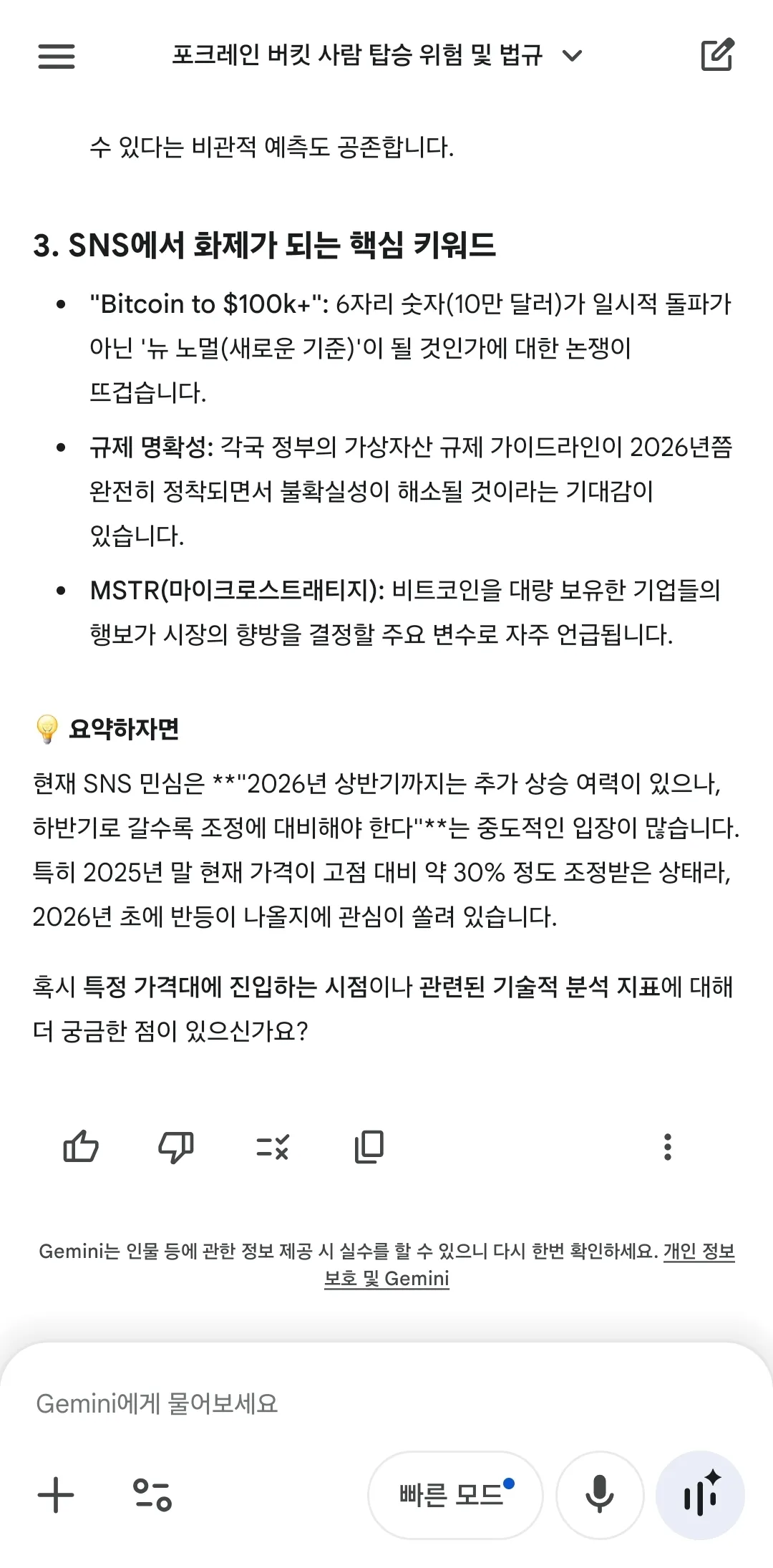
Task: Start a new chat
Action: (717, 55)
